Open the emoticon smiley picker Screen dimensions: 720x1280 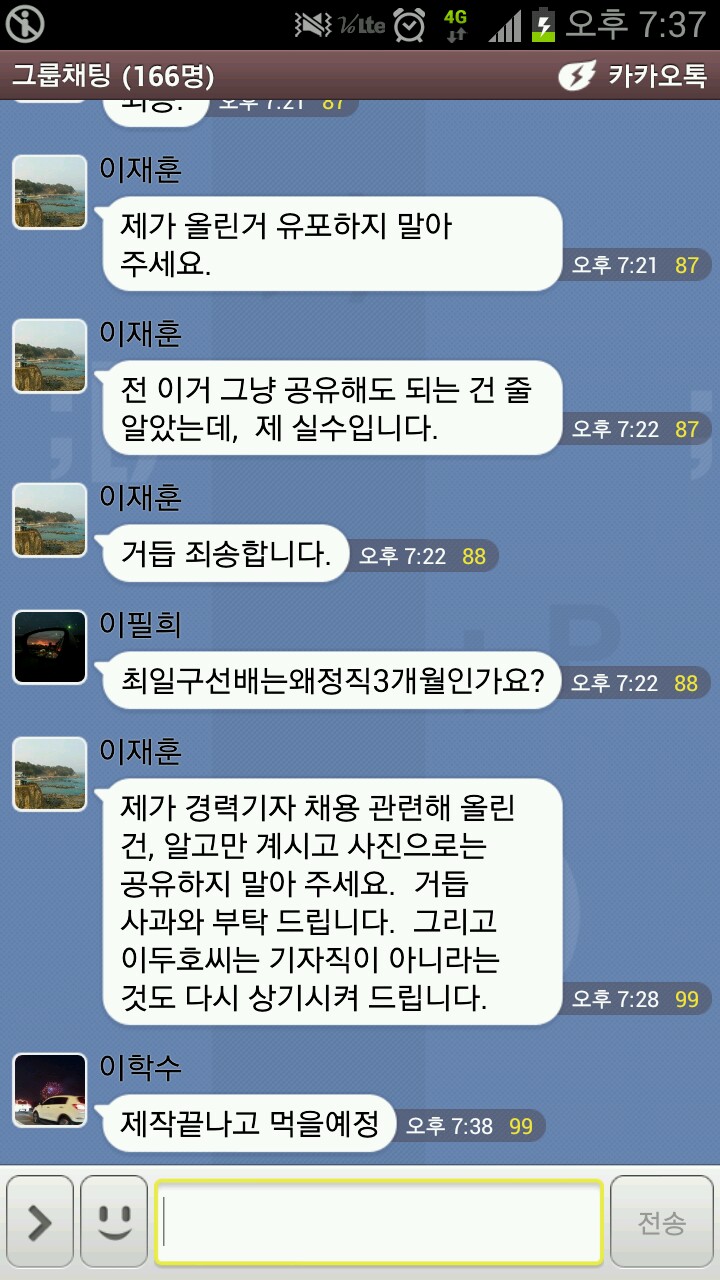tap(114, 1222)
